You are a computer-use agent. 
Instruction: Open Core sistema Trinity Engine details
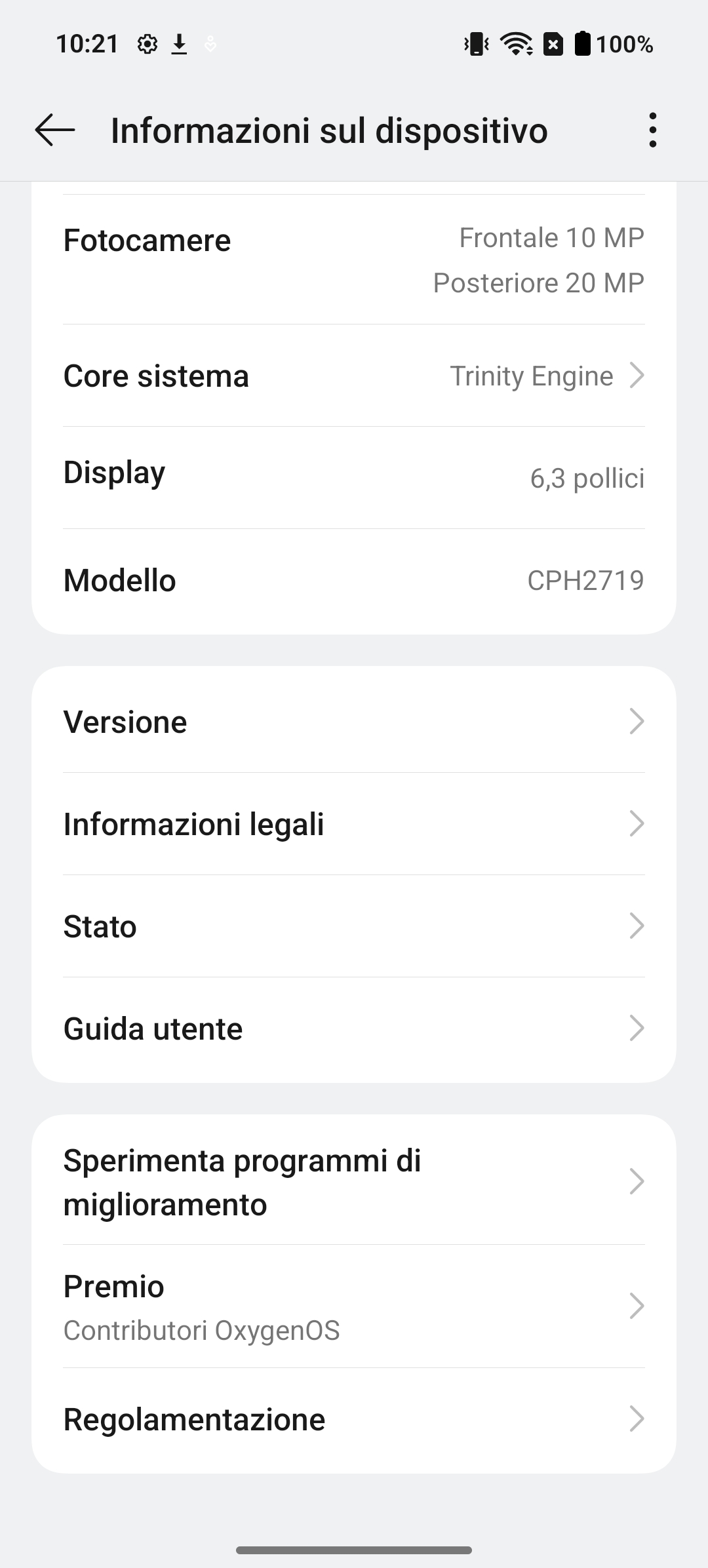pos(354,376)
